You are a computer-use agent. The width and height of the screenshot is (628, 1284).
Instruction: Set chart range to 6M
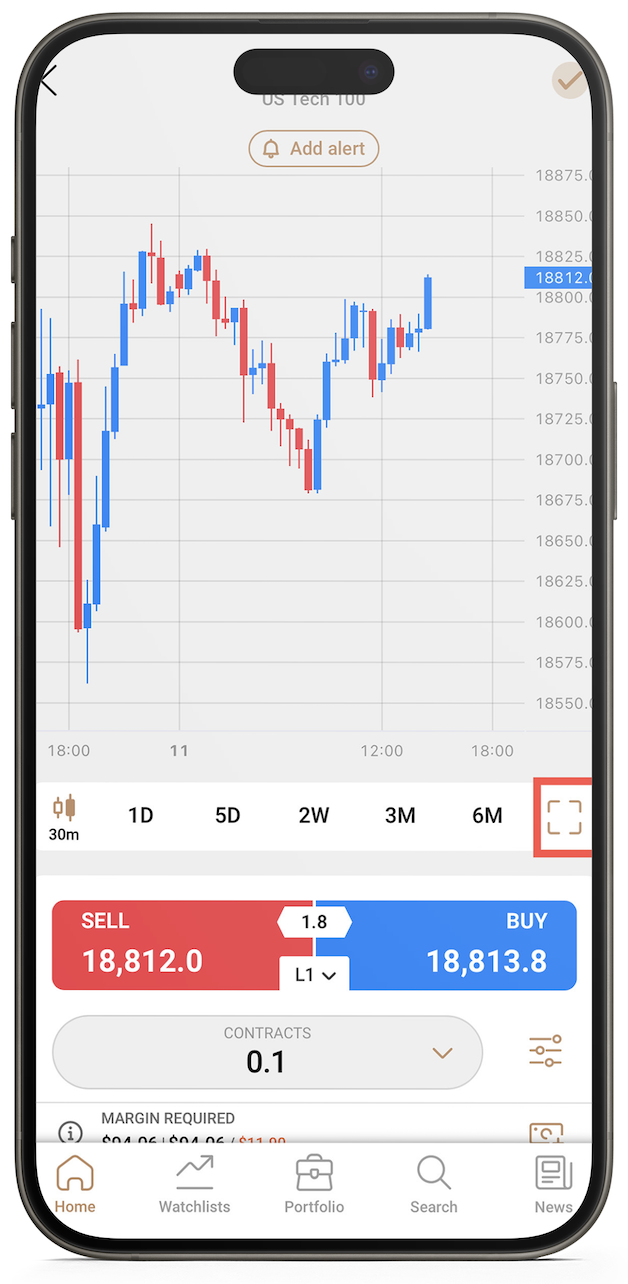(487, 816)
